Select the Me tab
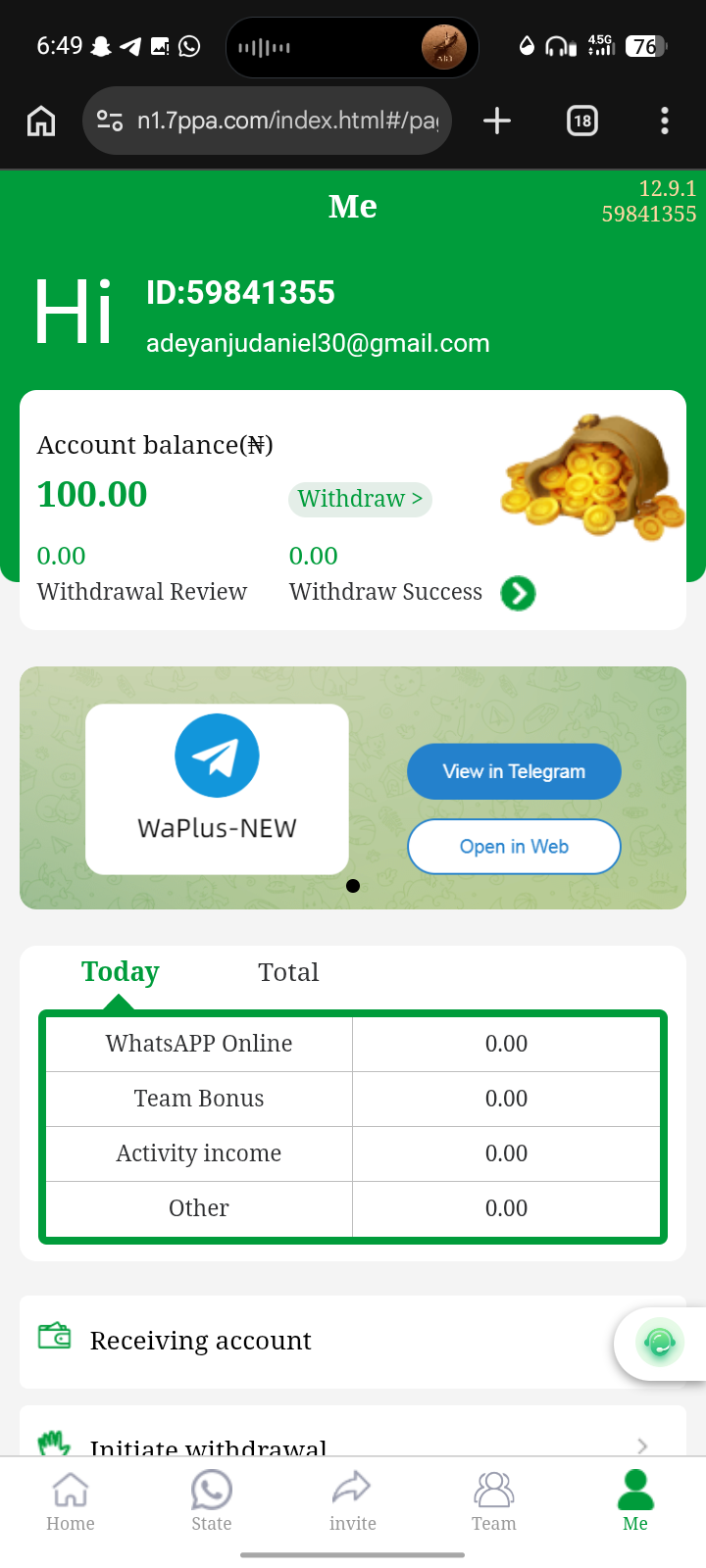This screenshot has width=706, height=1568. click(x=635, y=1501)
